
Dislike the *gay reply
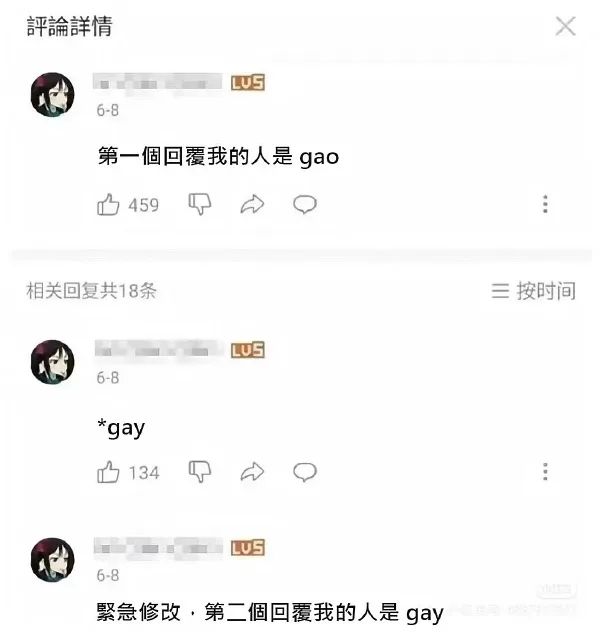200,471
